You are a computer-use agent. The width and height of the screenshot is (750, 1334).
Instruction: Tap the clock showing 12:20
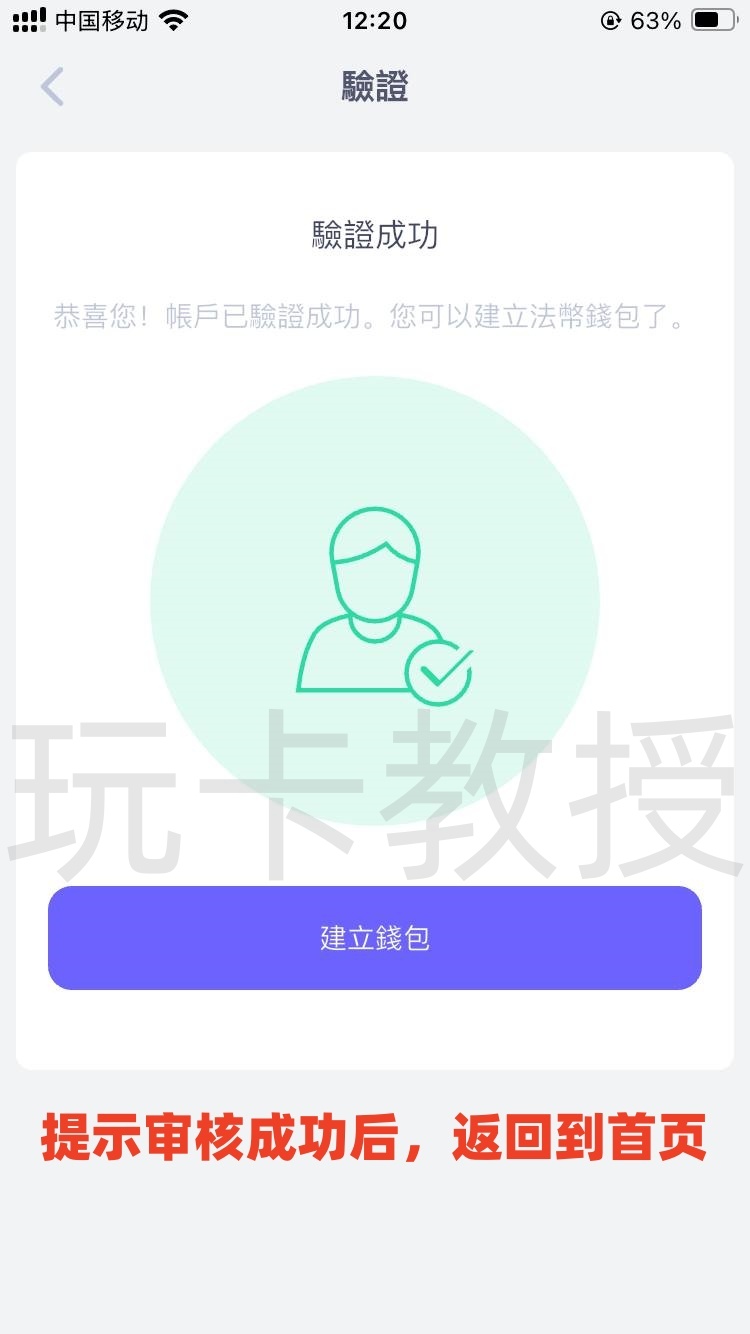pyautogui.click(x=374, y=20)
